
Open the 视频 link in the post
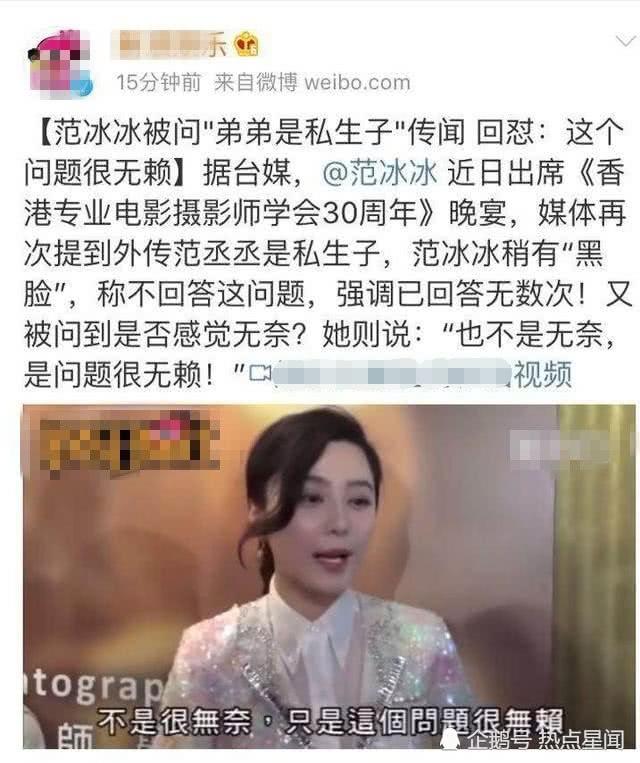543,374
